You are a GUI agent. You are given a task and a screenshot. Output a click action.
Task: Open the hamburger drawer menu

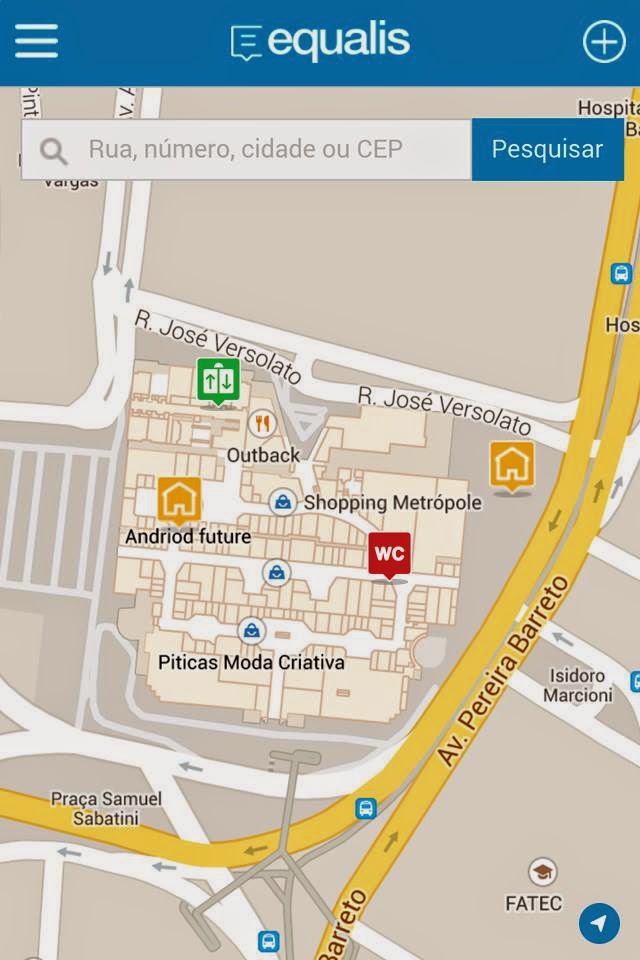pos(36,42)
